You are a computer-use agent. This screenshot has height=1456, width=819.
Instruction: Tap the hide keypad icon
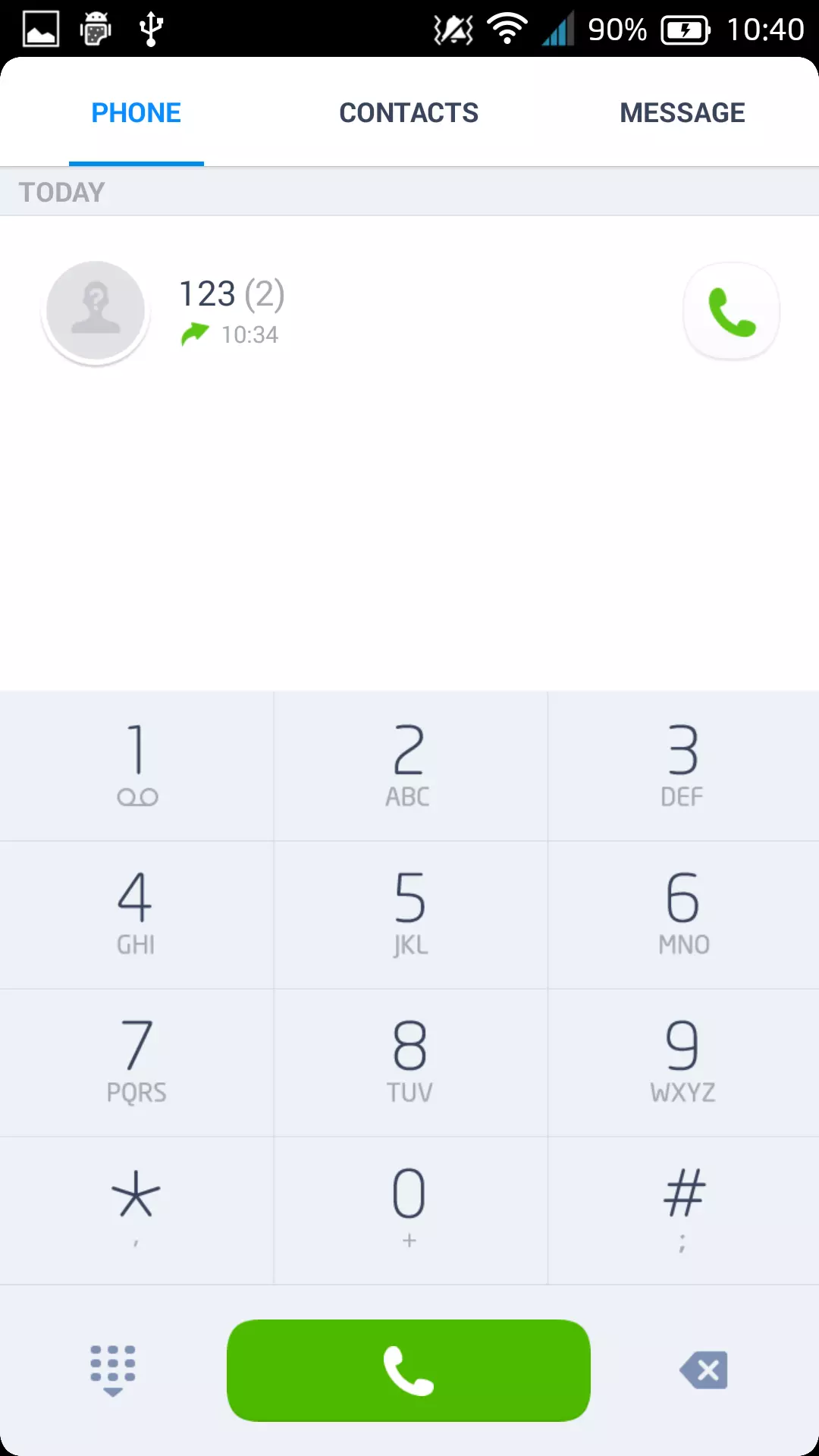coord(112,1370)
